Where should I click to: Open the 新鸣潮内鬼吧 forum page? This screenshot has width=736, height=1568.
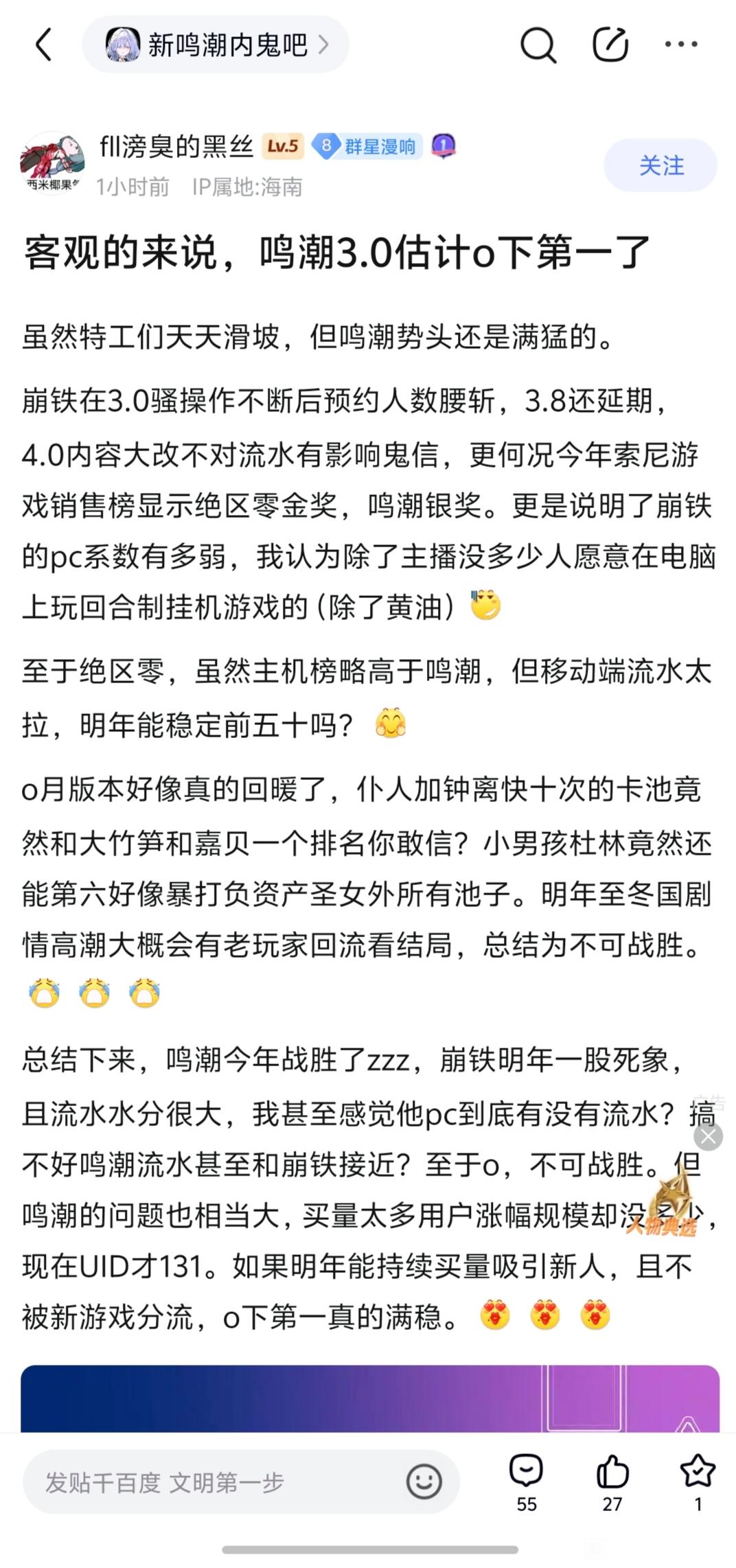tap(216, 45)
